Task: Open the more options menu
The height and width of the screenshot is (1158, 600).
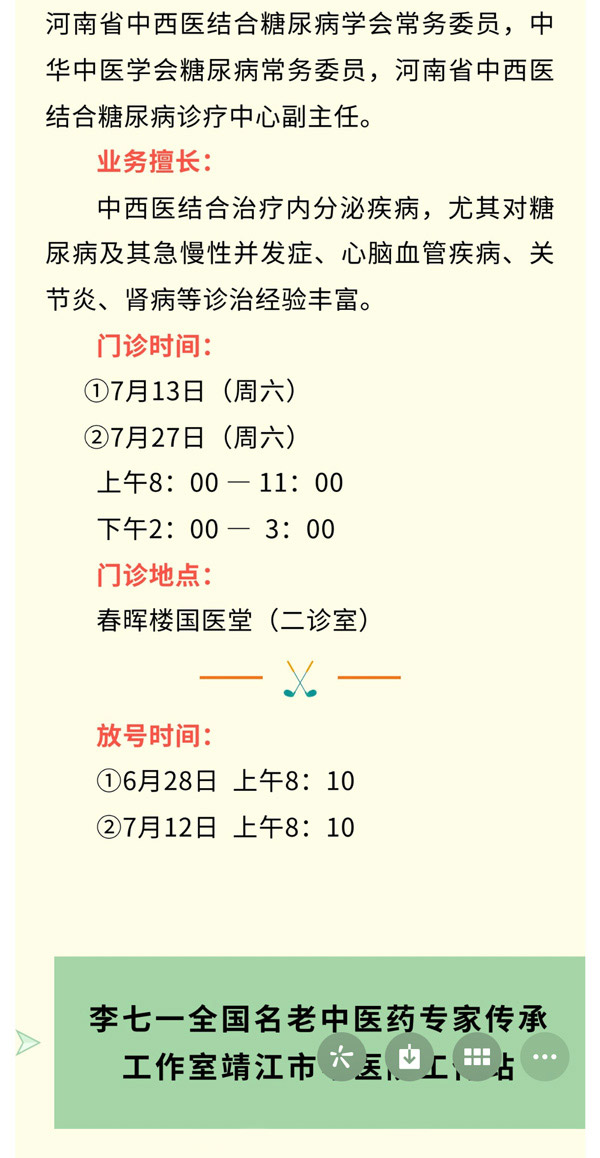Action: coord(545,1057)
